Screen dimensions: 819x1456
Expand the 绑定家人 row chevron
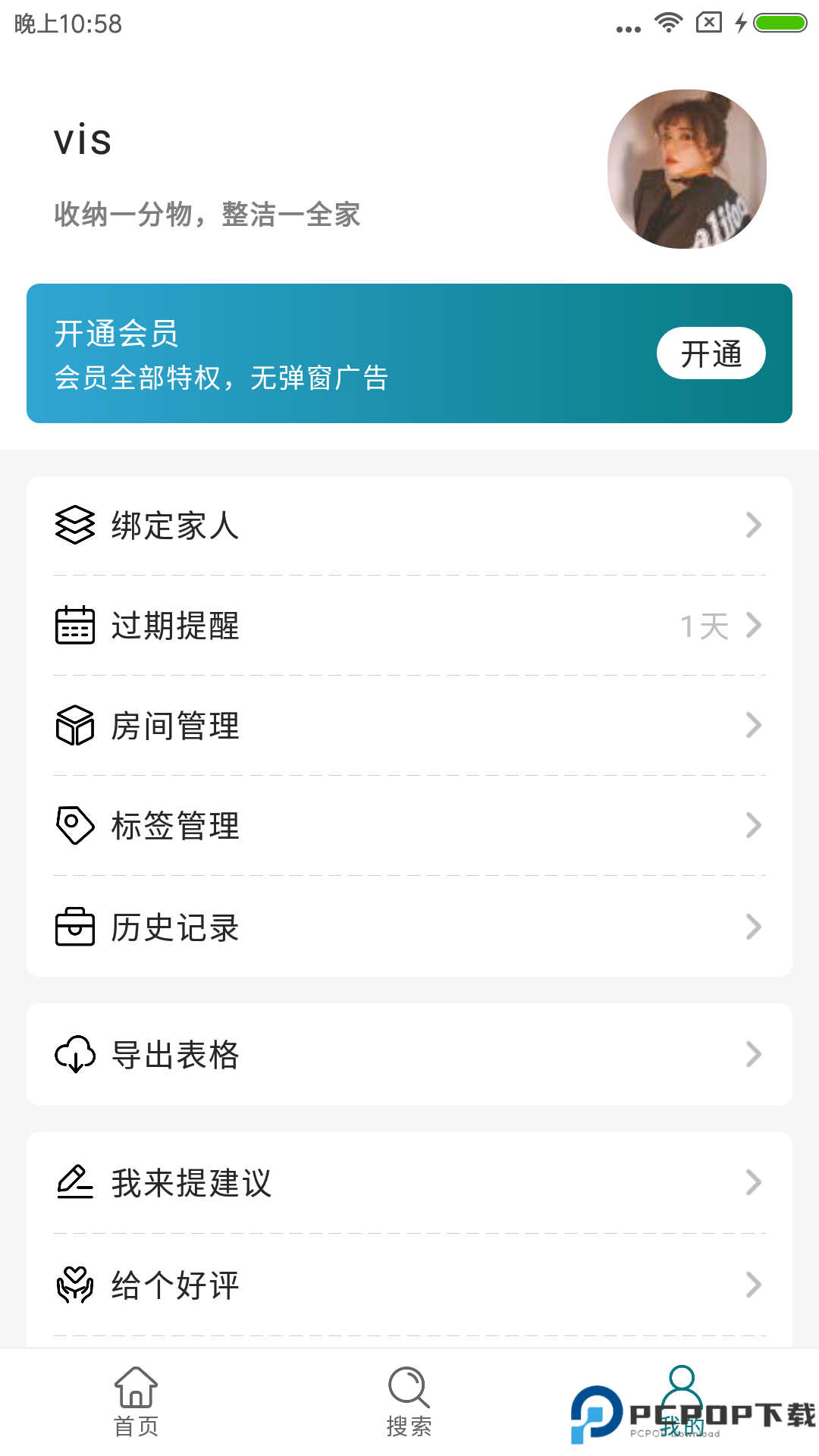pos(752,526)
